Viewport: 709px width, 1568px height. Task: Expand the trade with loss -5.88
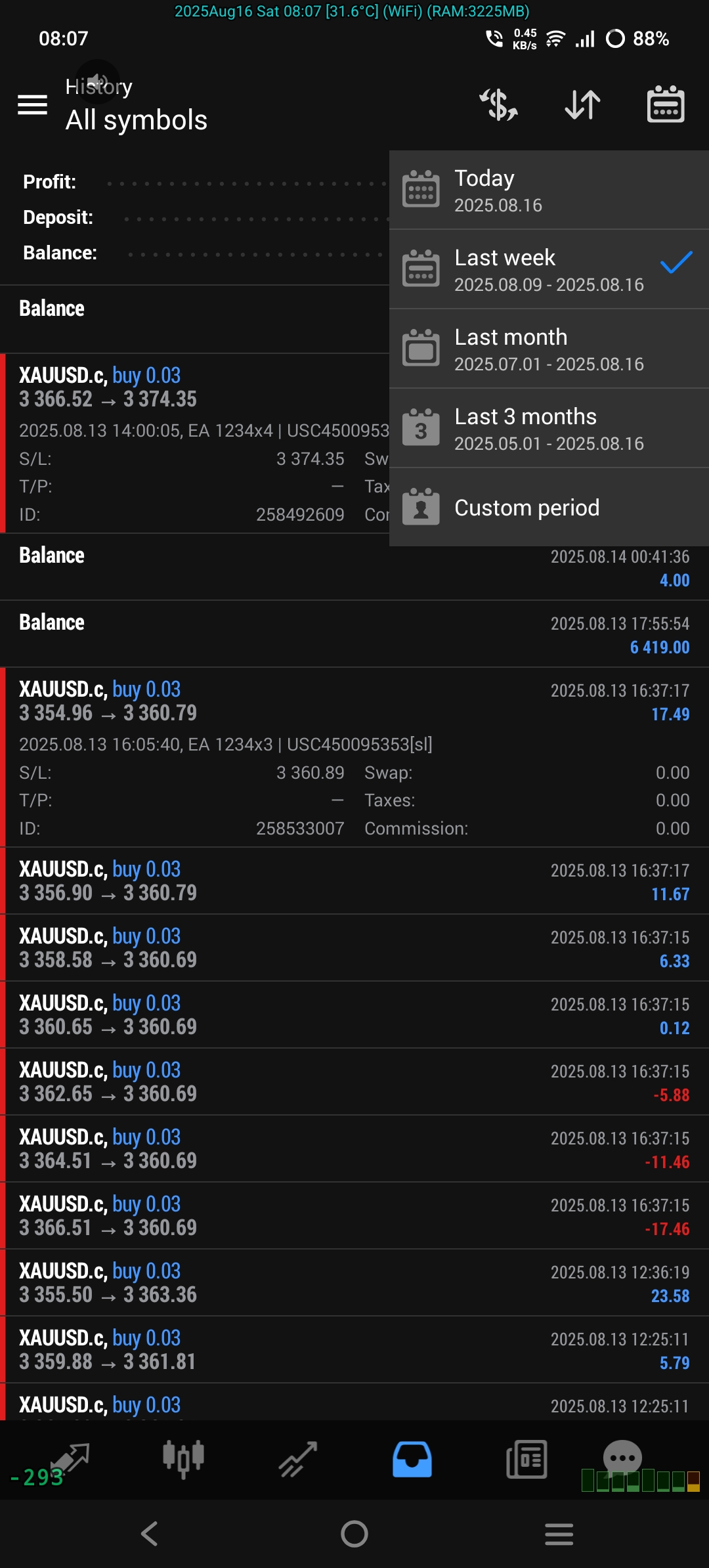[x=354, y=1081]
